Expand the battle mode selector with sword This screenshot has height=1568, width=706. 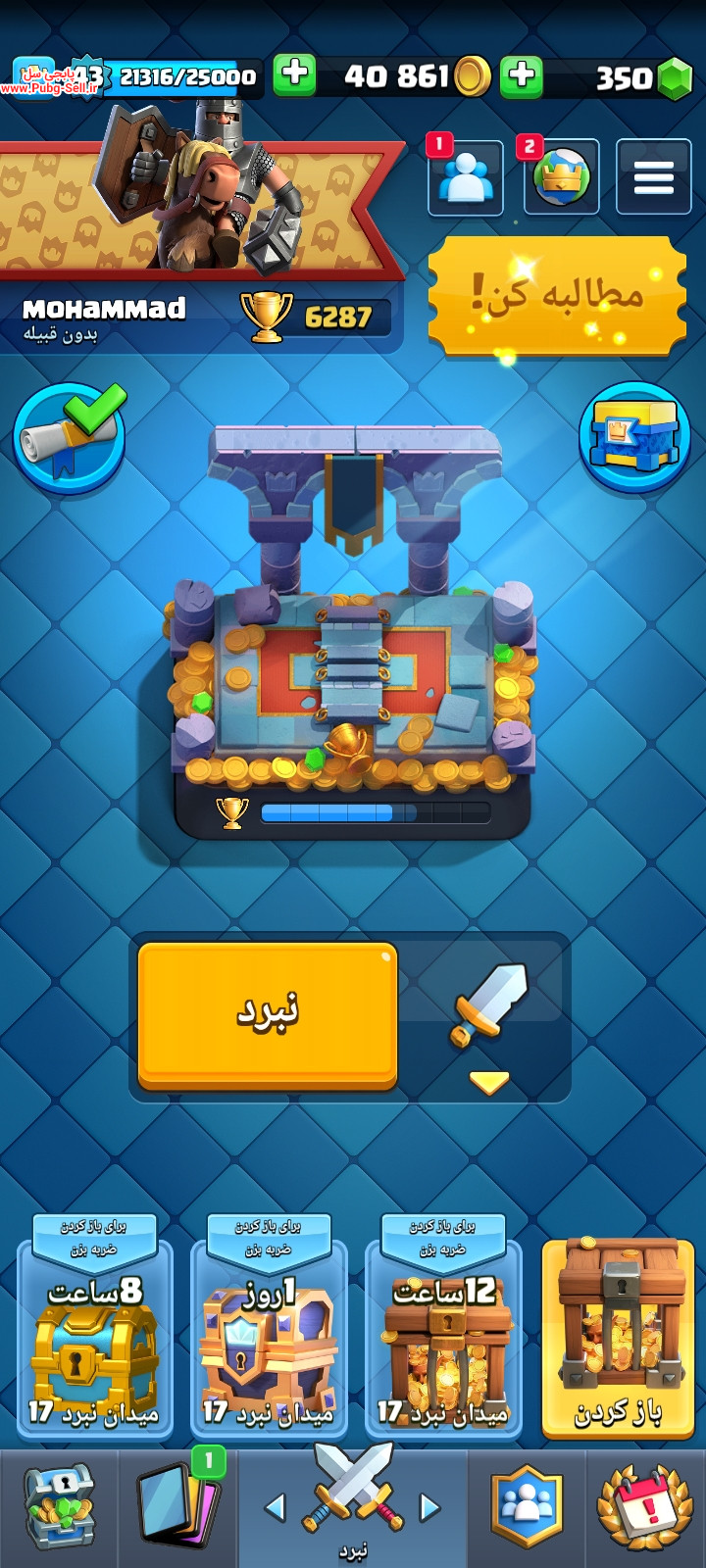[486, 1017]
